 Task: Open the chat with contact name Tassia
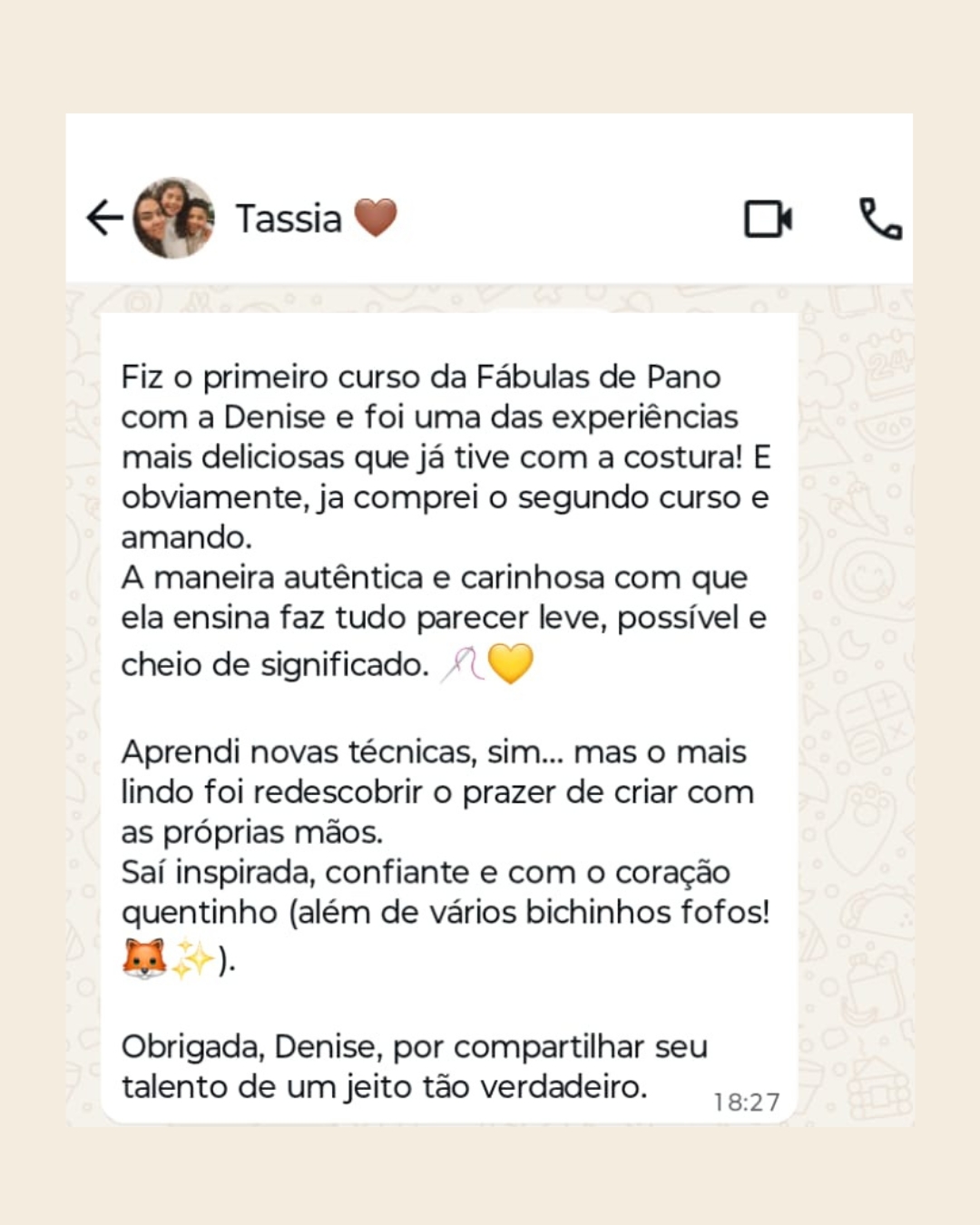pos(289,218)
